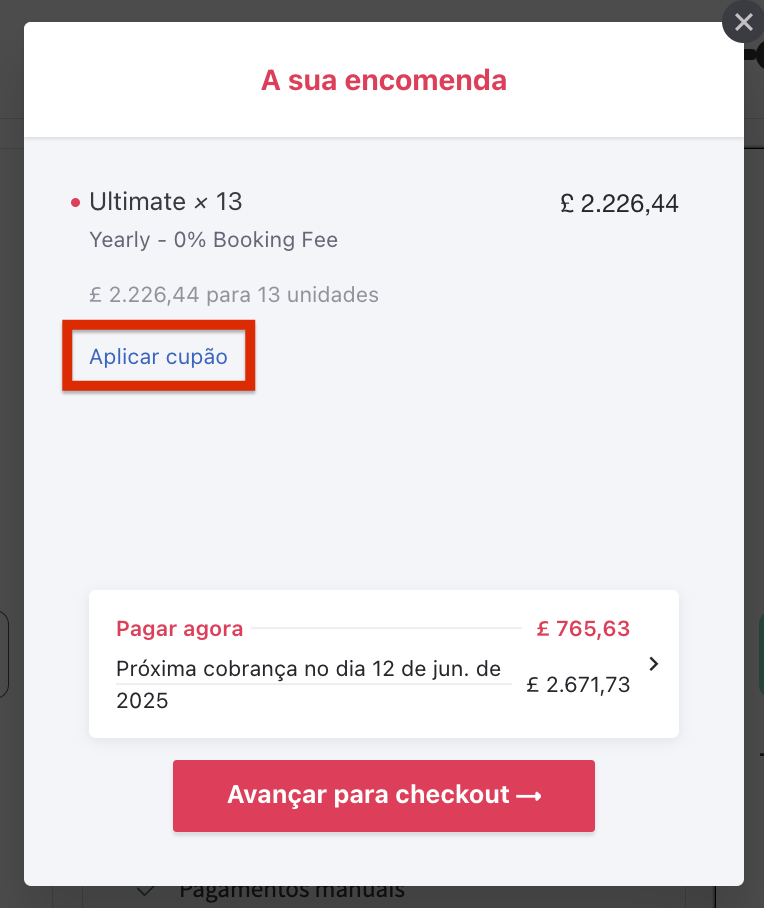This screenshot has width=764, height=908.
Task: Select the chevron arrow next to payment summary
Action: pyautogui.click(x=653, y=664)
